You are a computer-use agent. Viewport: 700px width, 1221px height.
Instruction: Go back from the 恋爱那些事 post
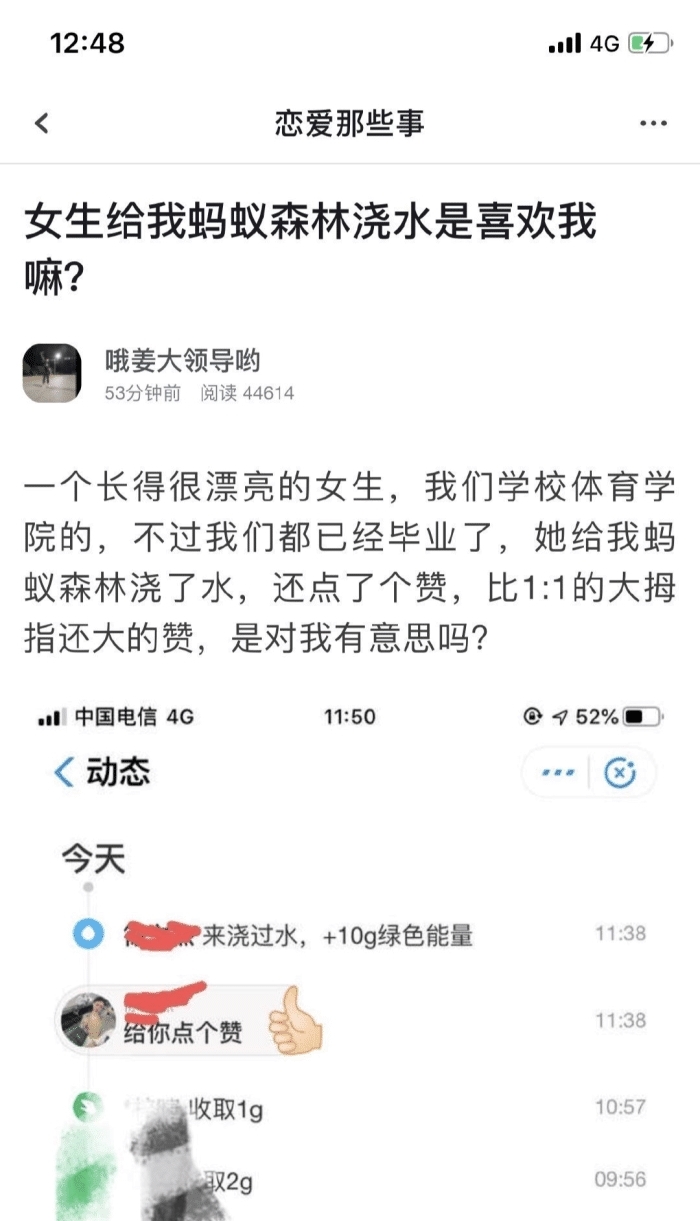pyautogui.click(x=41, y=123)
